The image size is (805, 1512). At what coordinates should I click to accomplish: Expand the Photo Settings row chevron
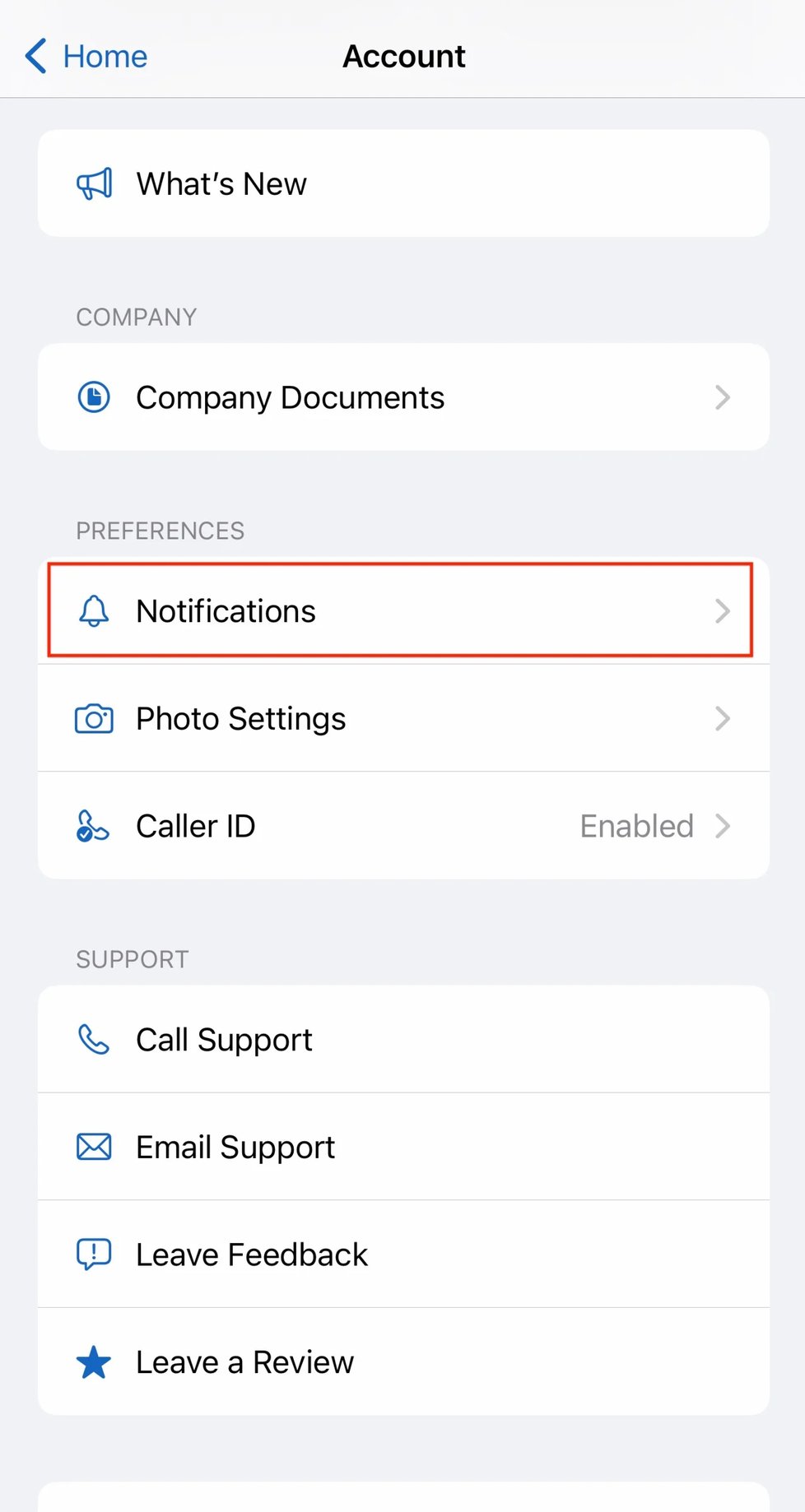point(722,717)
